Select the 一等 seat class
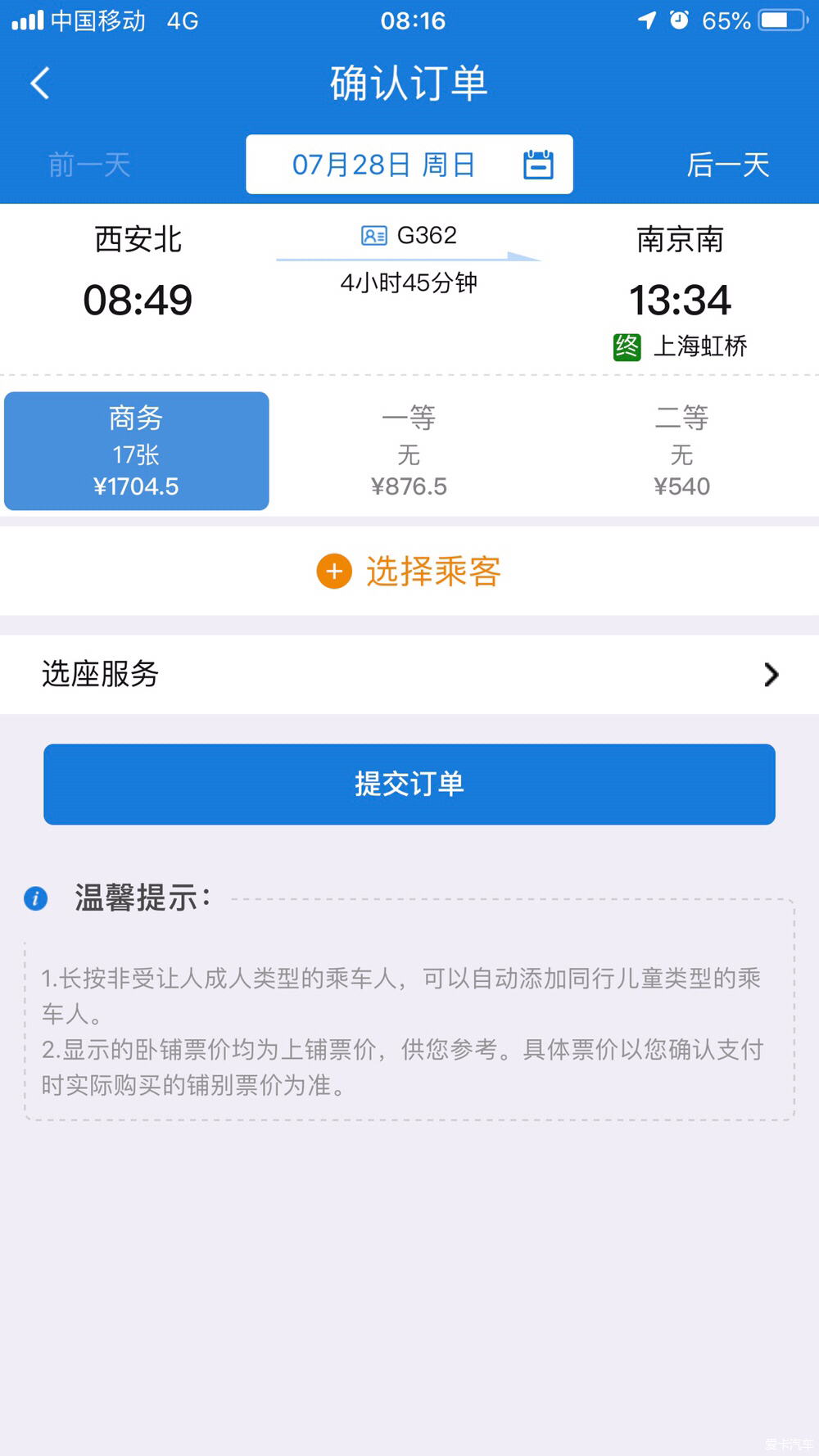Image resolution: width=819 pixels, height=1456 pixels. [x=409, y=451]
